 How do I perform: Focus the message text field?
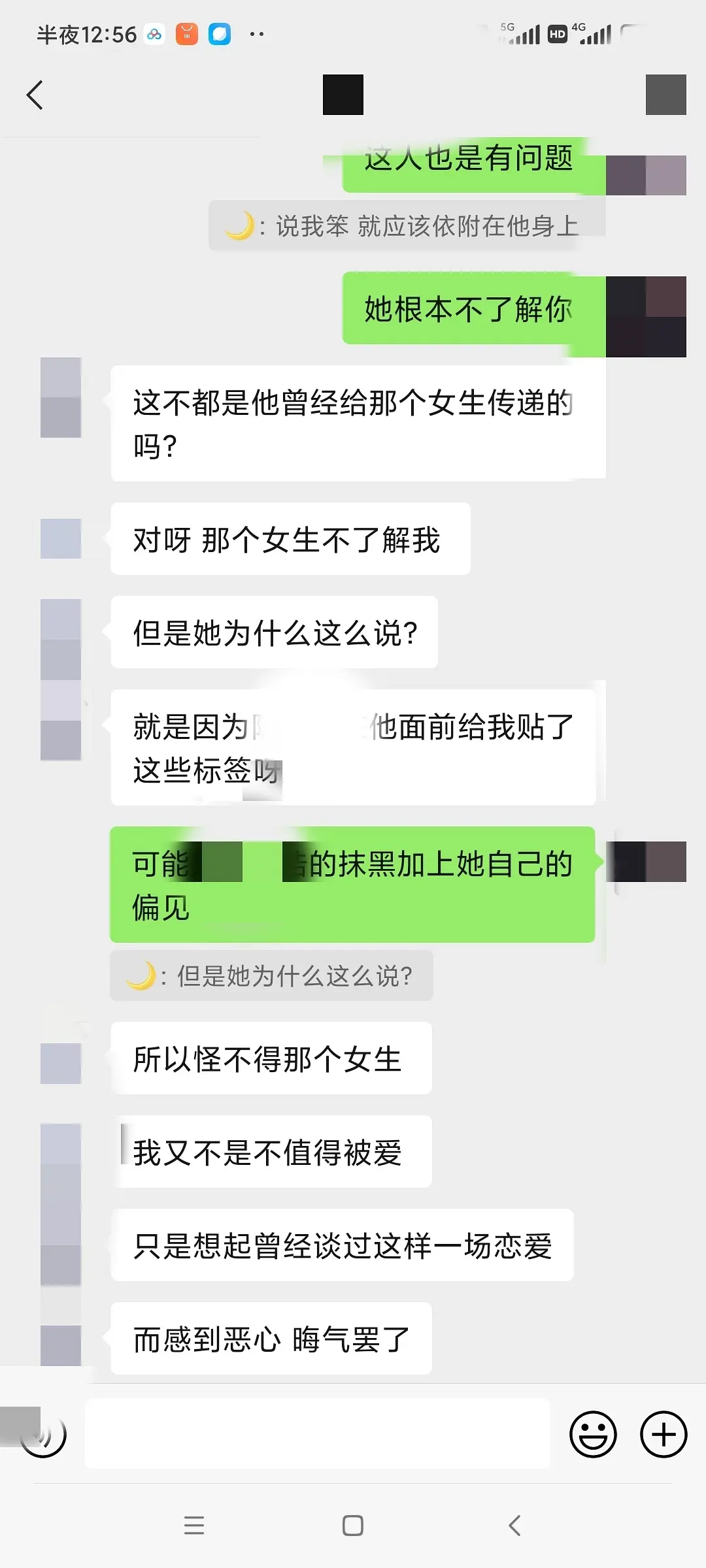click(317, 1434)
